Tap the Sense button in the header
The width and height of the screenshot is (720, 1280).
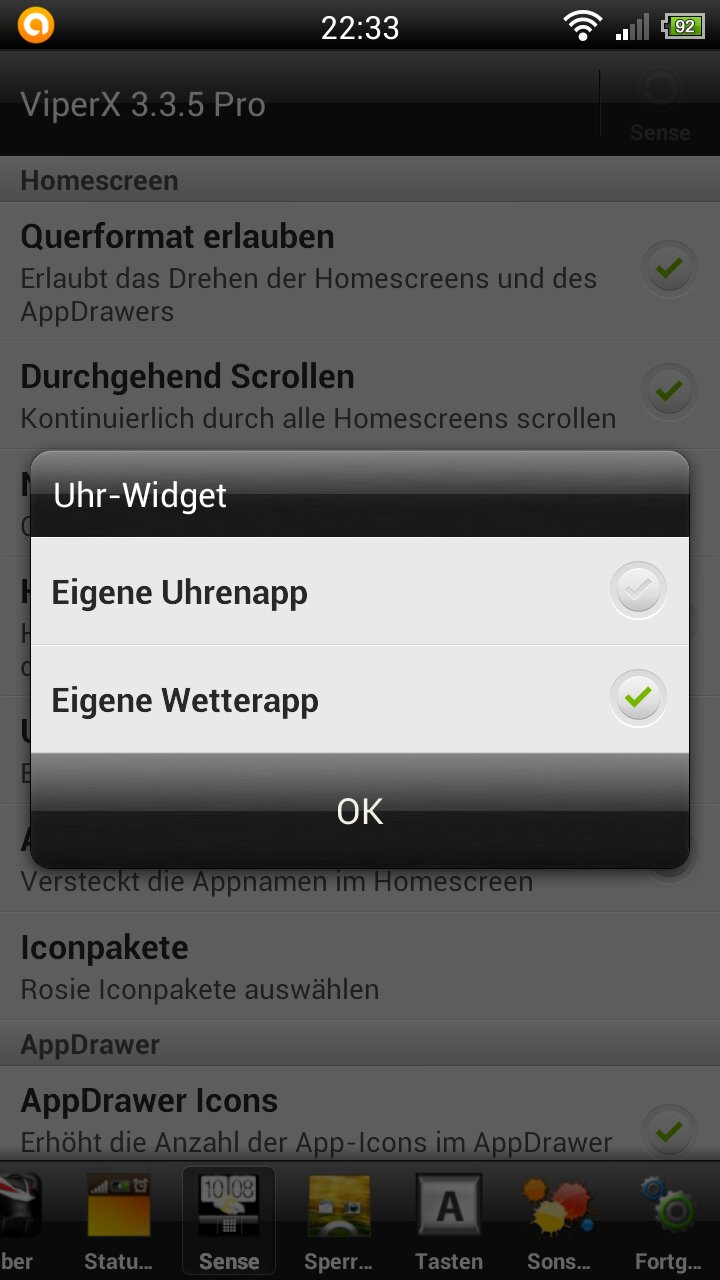pyautogui.click(x=660, y=104)
